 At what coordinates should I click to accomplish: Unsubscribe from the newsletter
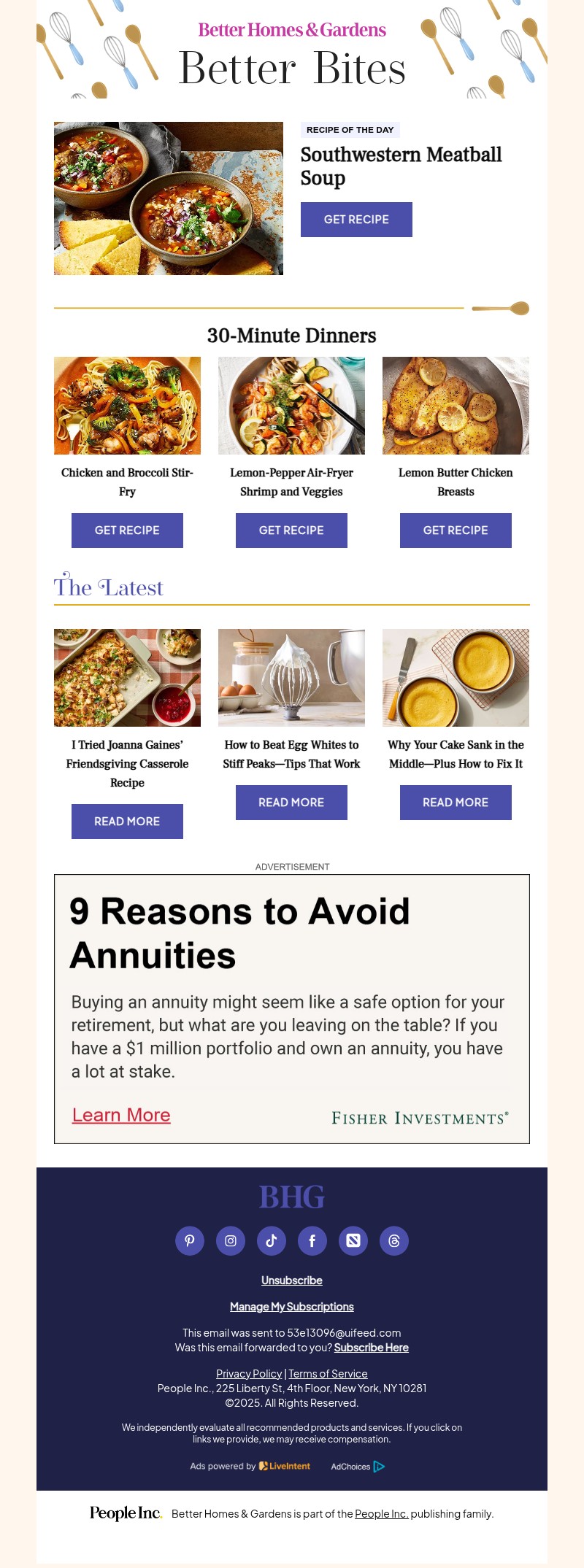click(x=291, y=1280)
